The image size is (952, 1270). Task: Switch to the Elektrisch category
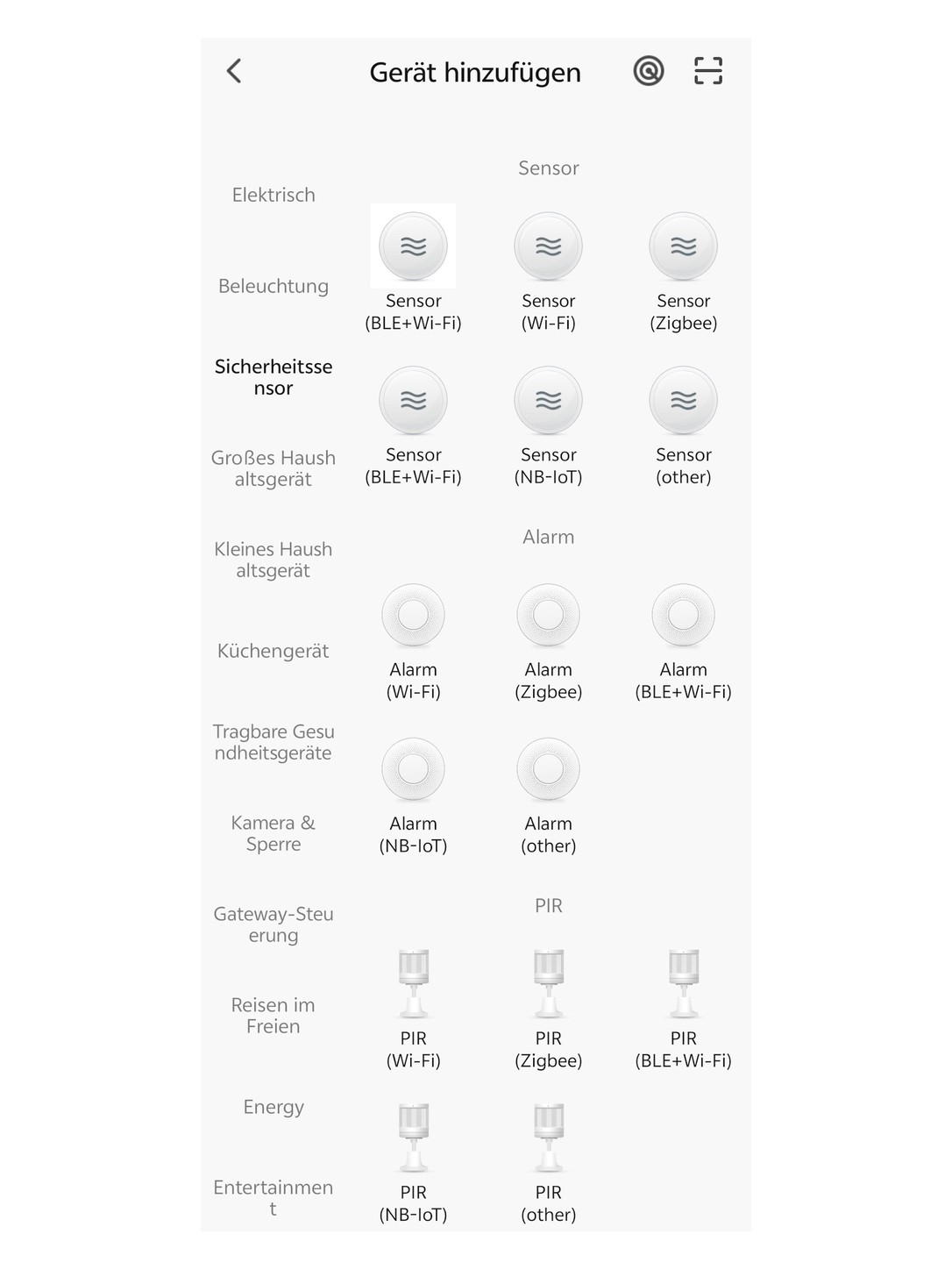coord(274,195)
